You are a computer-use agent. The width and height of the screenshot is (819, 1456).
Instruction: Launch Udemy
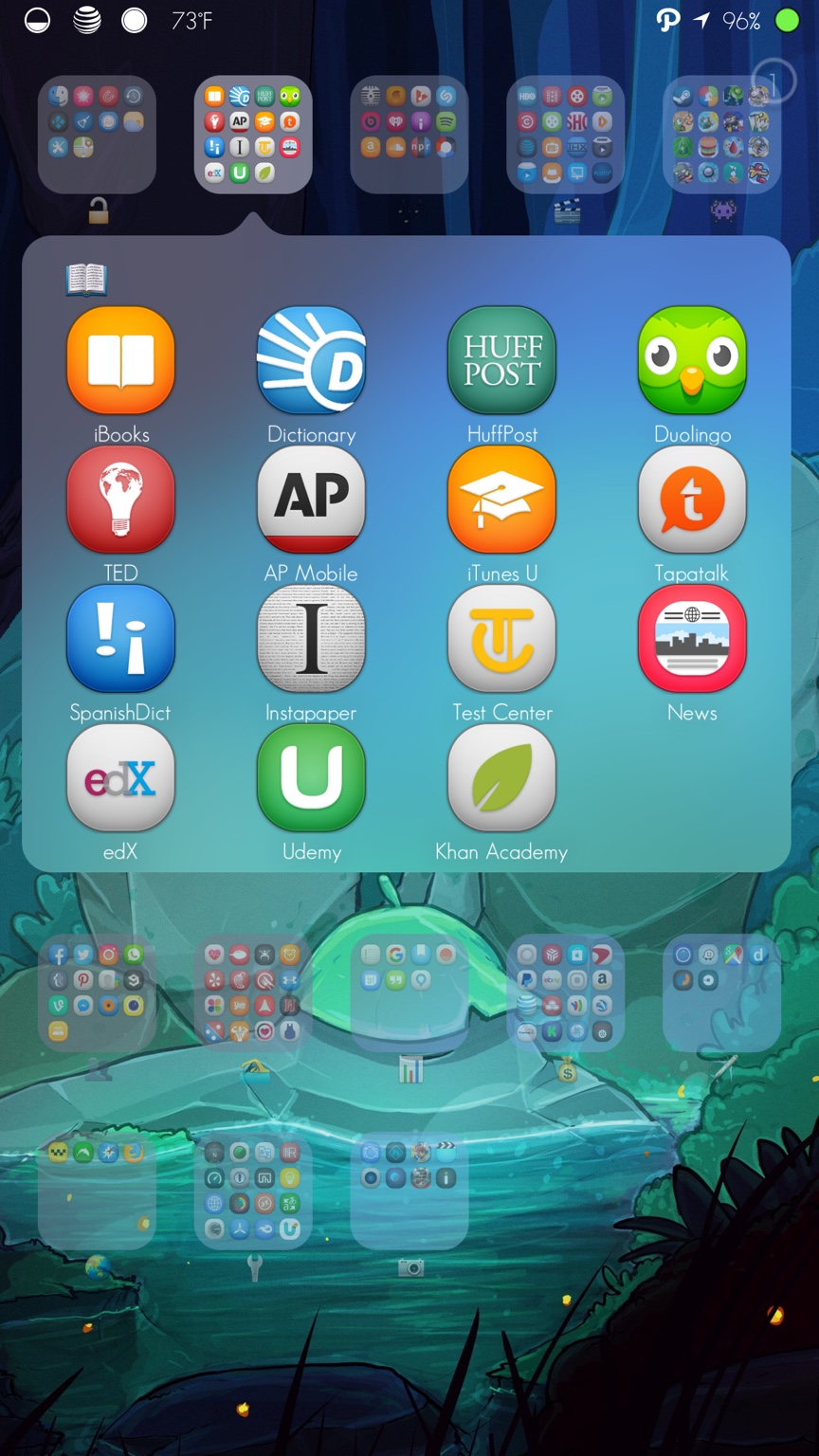pyautogui.click(x=311, y=778)
